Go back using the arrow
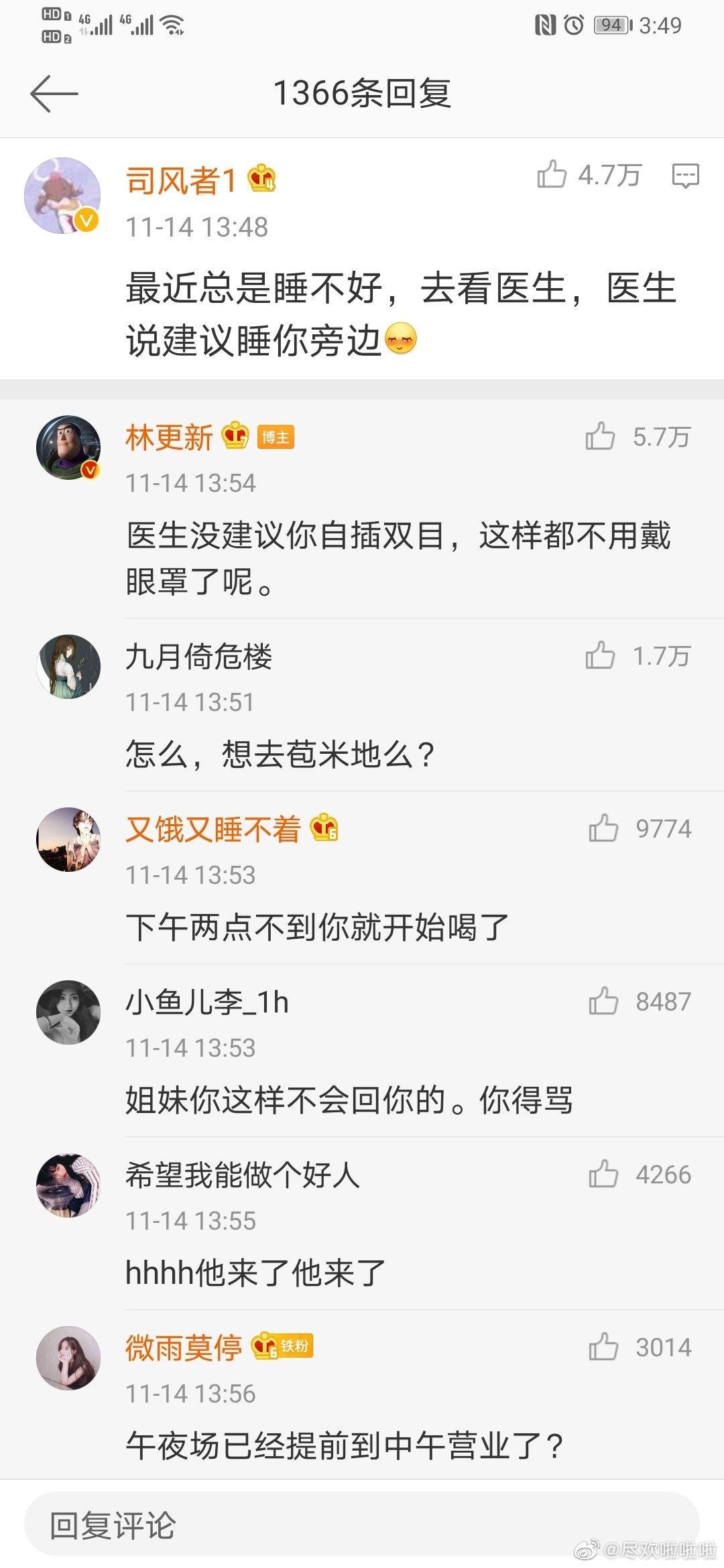 click(54, 93)
